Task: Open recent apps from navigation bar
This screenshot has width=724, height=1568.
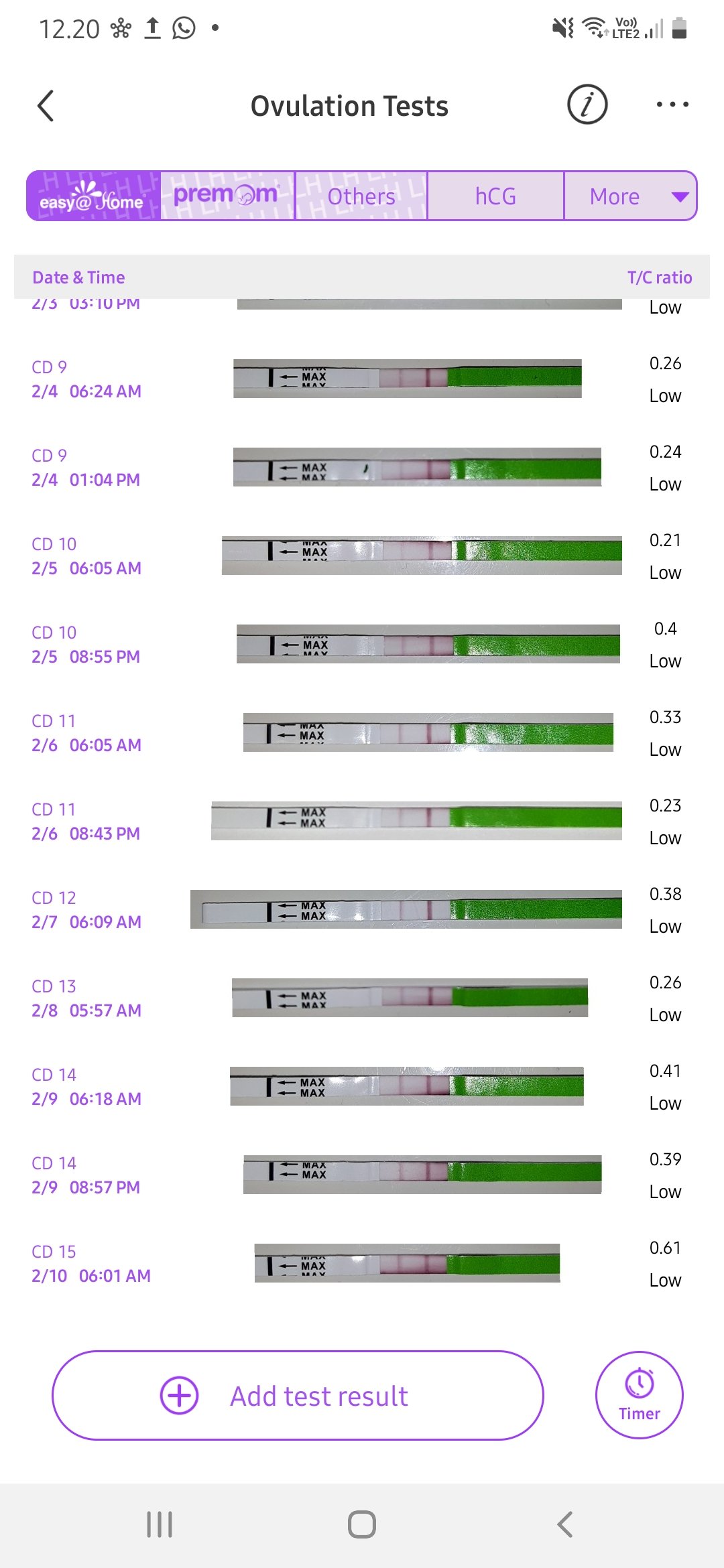Action: click(x=160, y=1524)
